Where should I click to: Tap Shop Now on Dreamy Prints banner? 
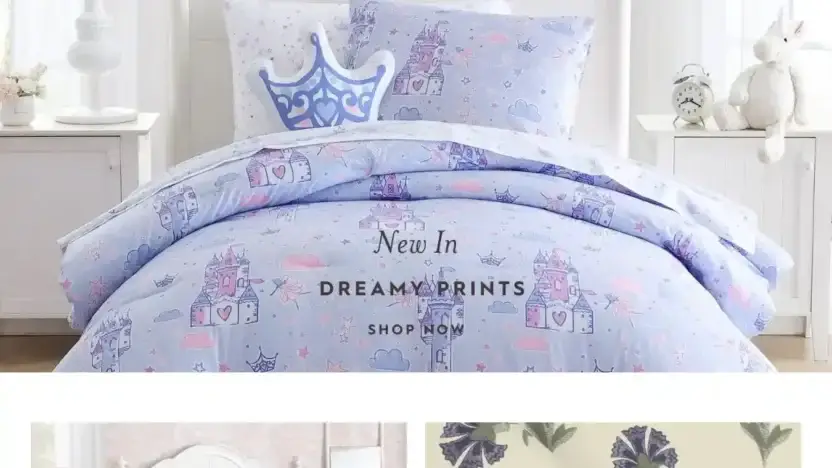click(x=416, y=329)
